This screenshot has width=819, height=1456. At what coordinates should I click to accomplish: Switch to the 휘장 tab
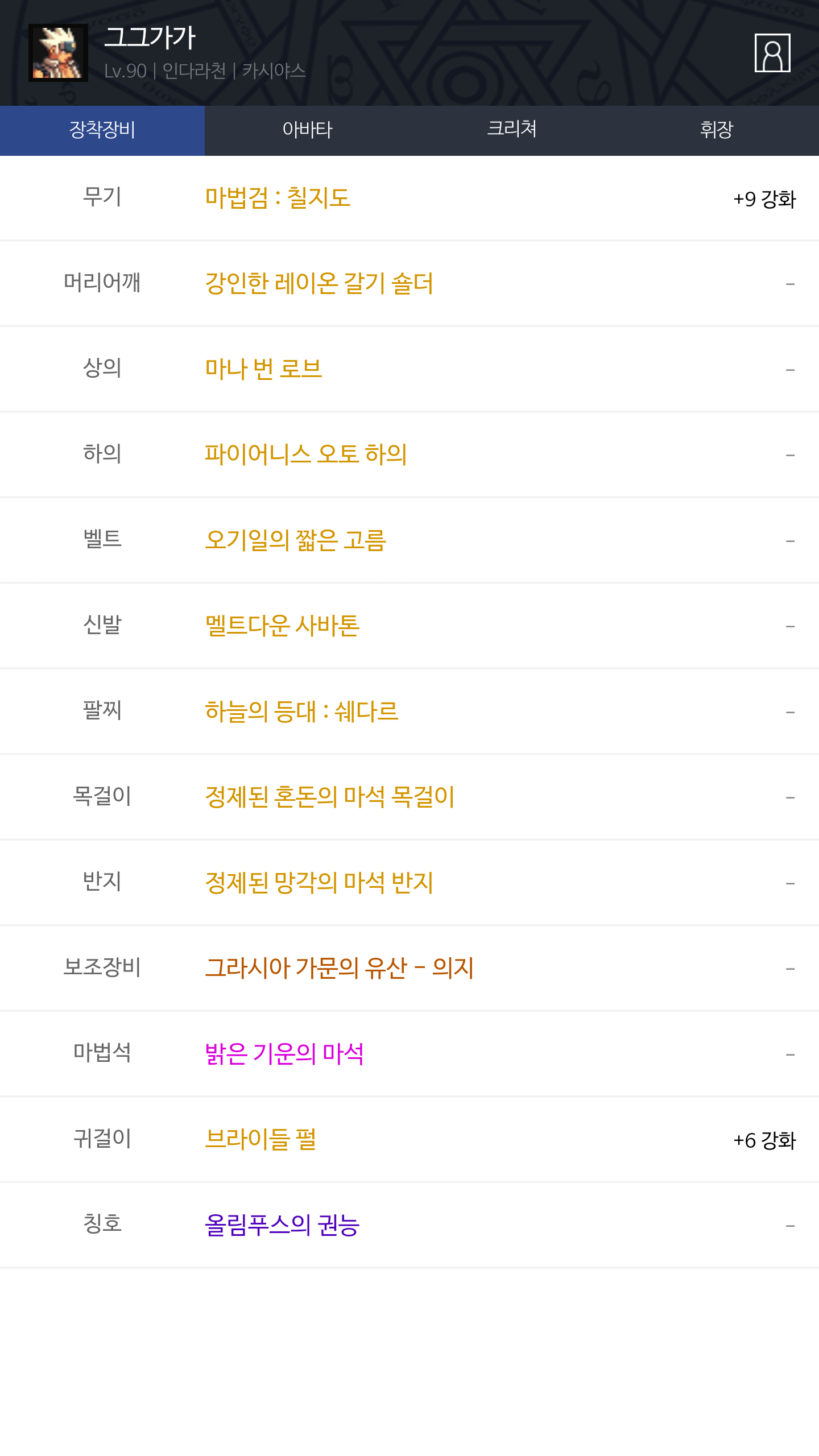coord(717,130)
